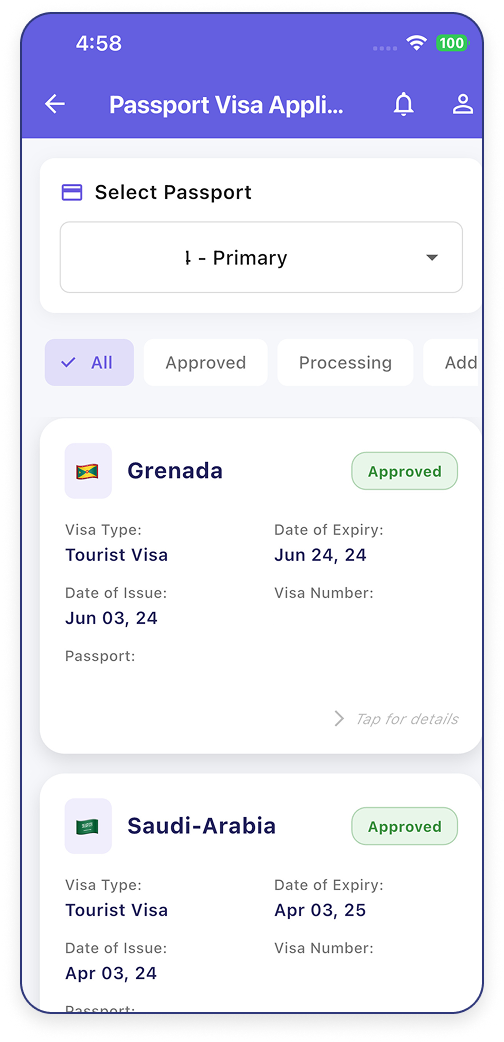
Task: Open the notifications bell
Action: click(x=404, y=104)
